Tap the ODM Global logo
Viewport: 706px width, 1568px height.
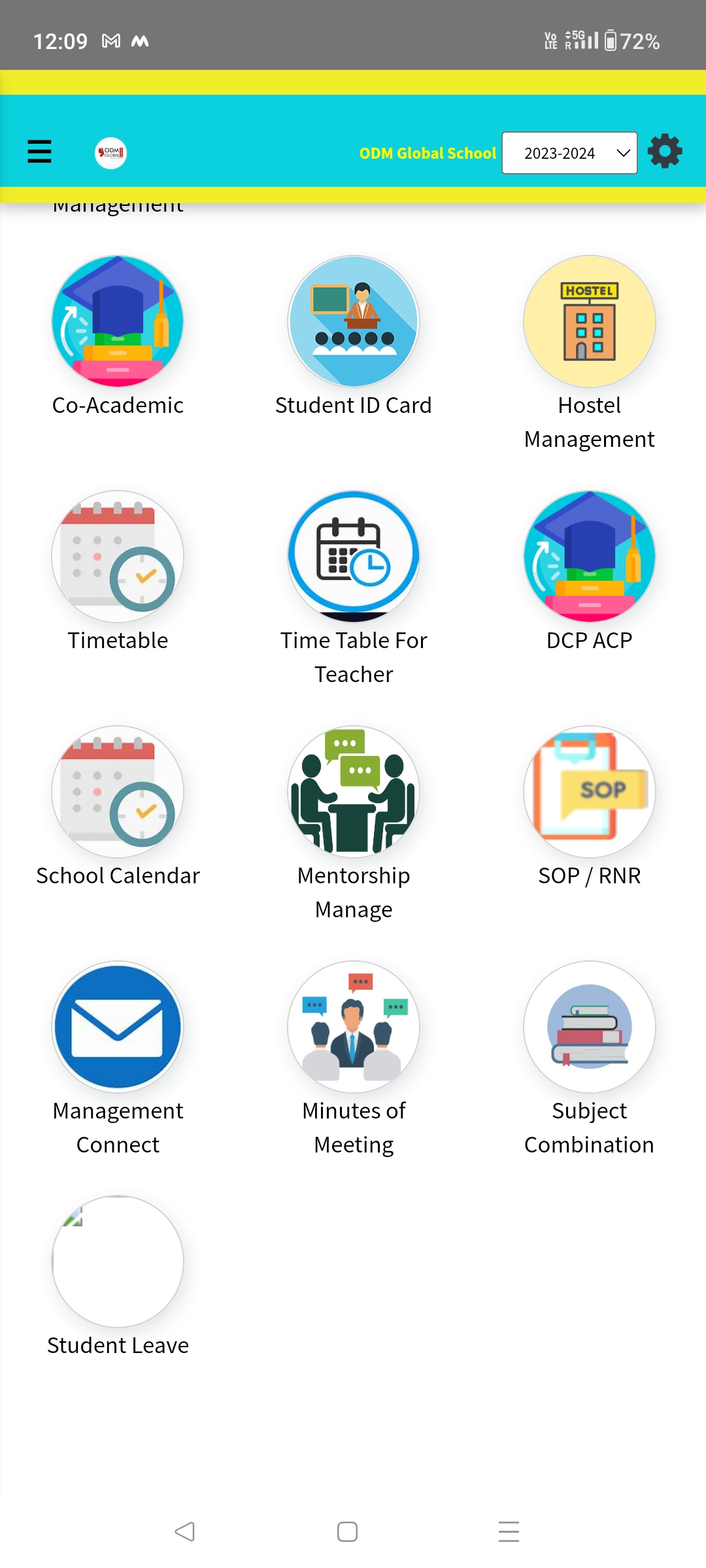pos(110,153)
